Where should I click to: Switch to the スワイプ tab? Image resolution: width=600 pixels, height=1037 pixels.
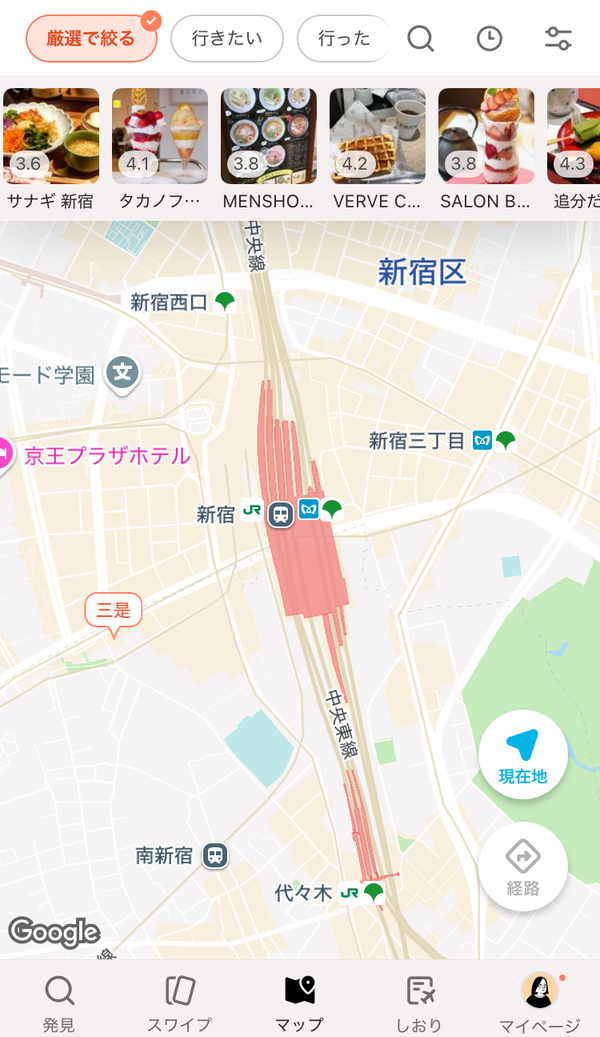pyautogui.click(x=179, y=1004)
